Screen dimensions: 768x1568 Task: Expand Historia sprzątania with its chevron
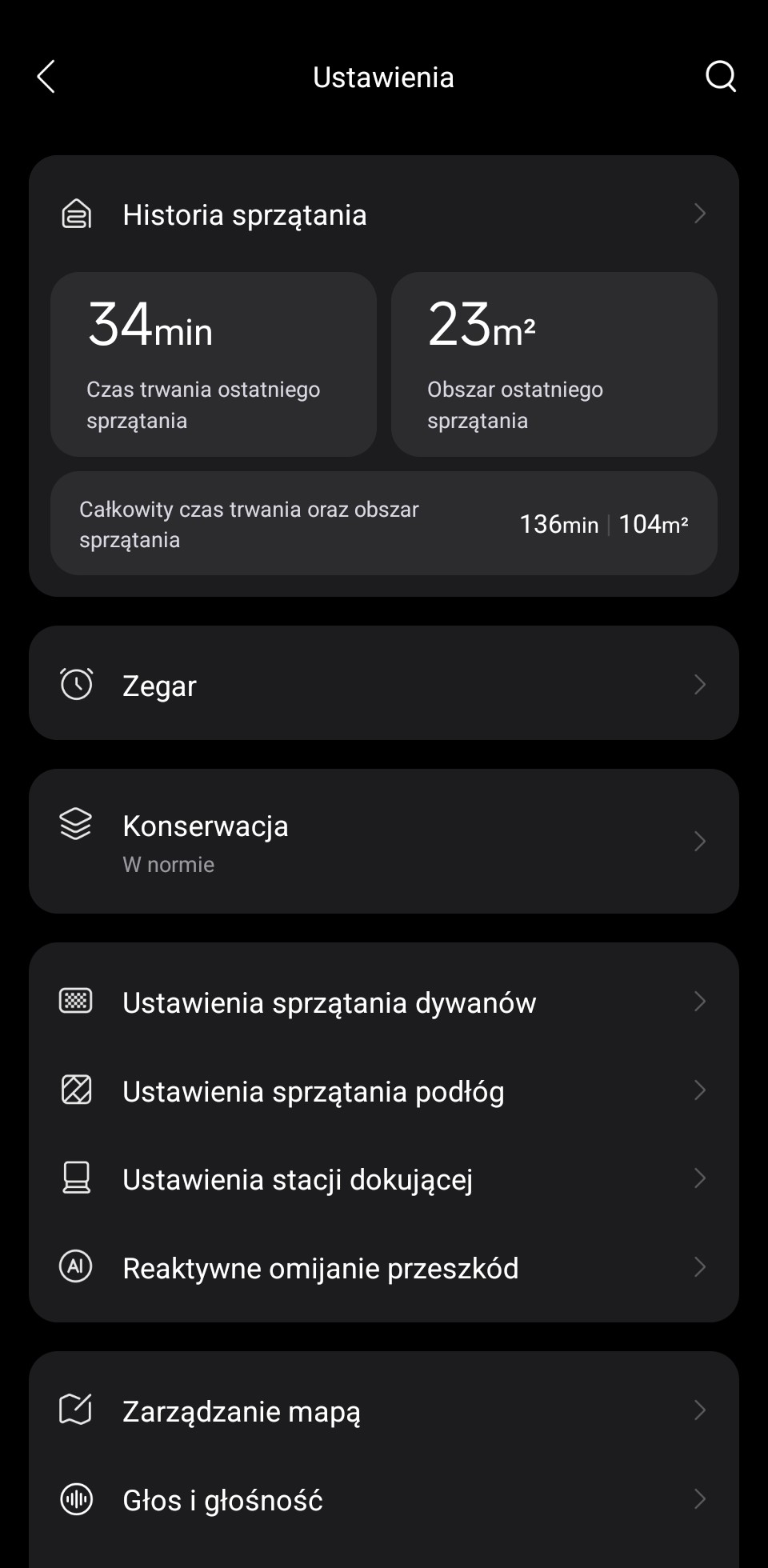coord(699,214)
